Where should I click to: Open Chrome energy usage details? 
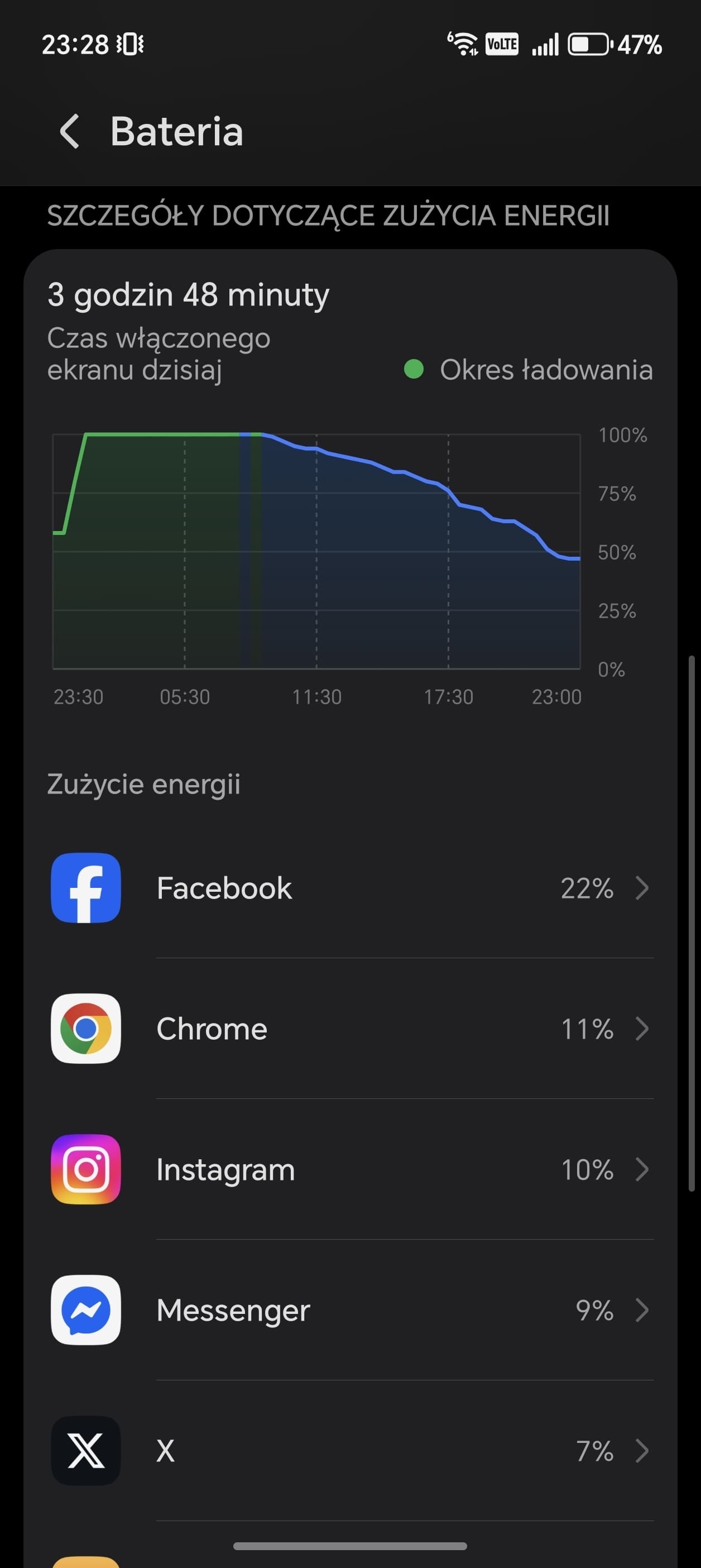click(350, 1029)
